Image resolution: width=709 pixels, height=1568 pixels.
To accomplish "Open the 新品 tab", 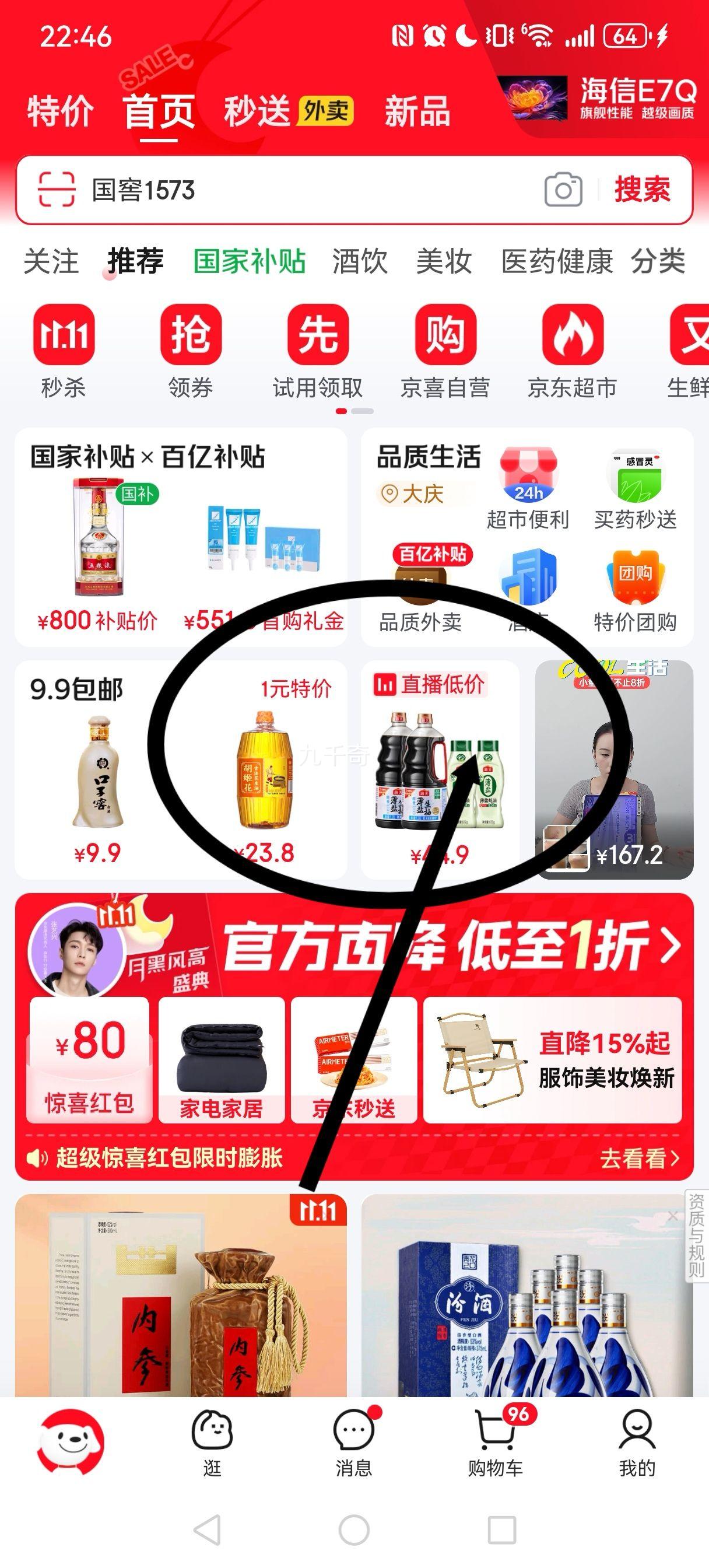I will pos(417,112).
